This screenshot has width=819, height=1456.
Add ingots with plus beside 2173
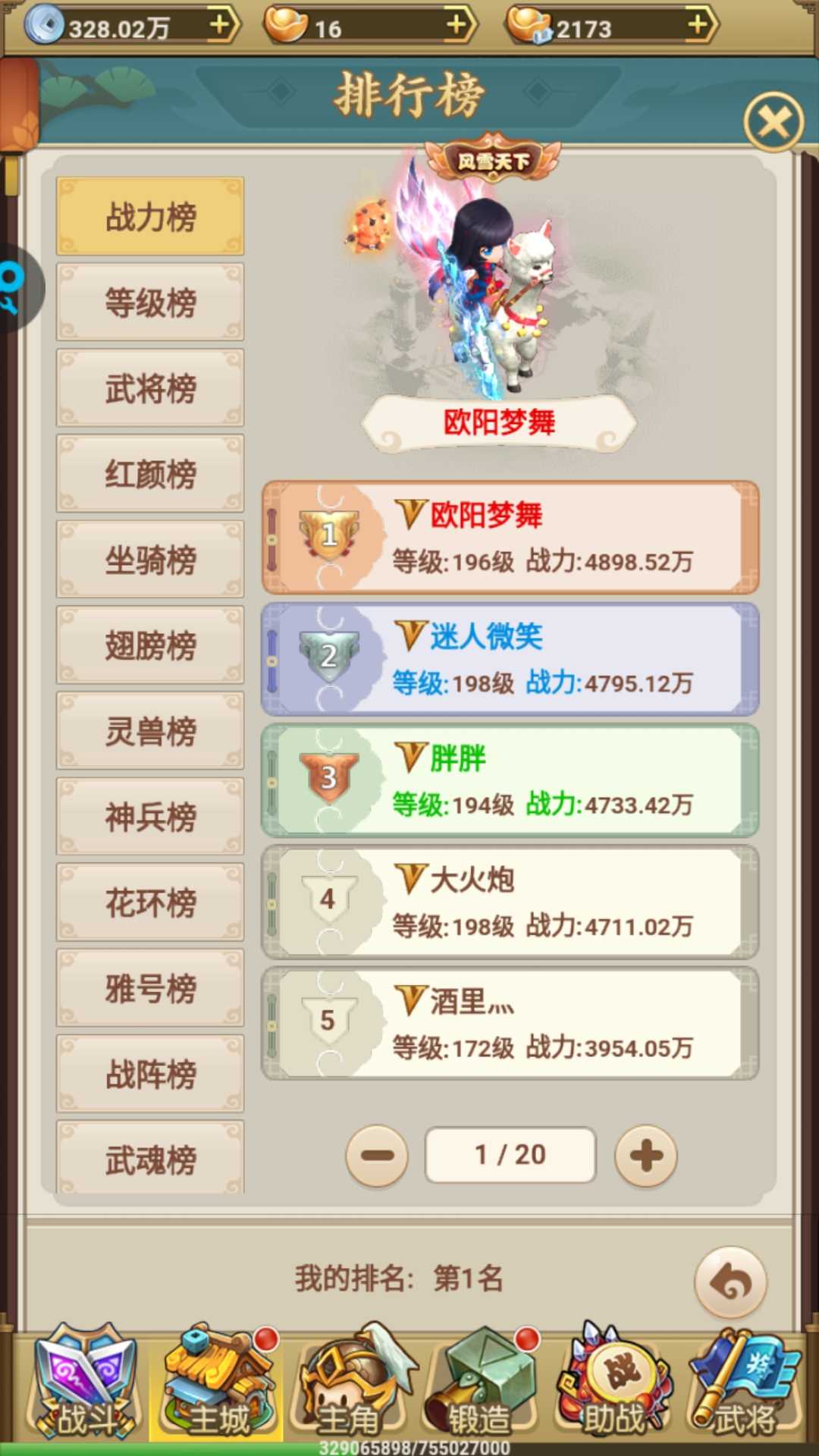pyautogui.click(x=697, y=25)
